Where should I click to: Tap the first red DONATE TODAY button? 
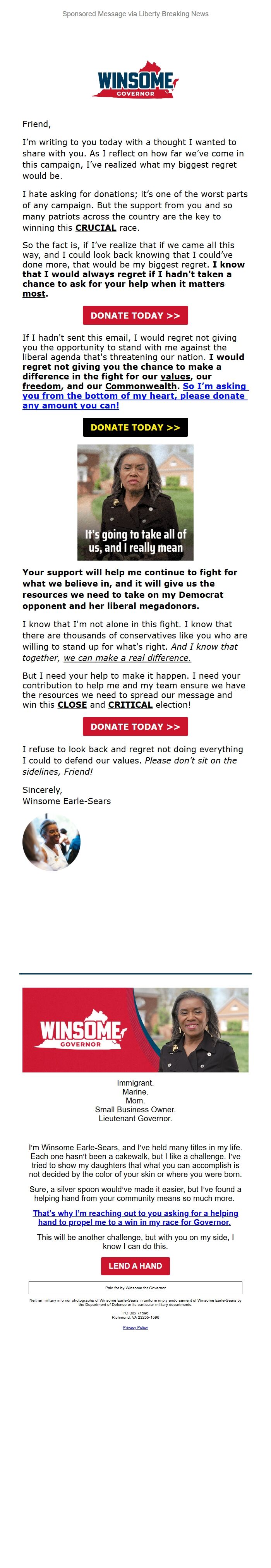click(135, 315)
